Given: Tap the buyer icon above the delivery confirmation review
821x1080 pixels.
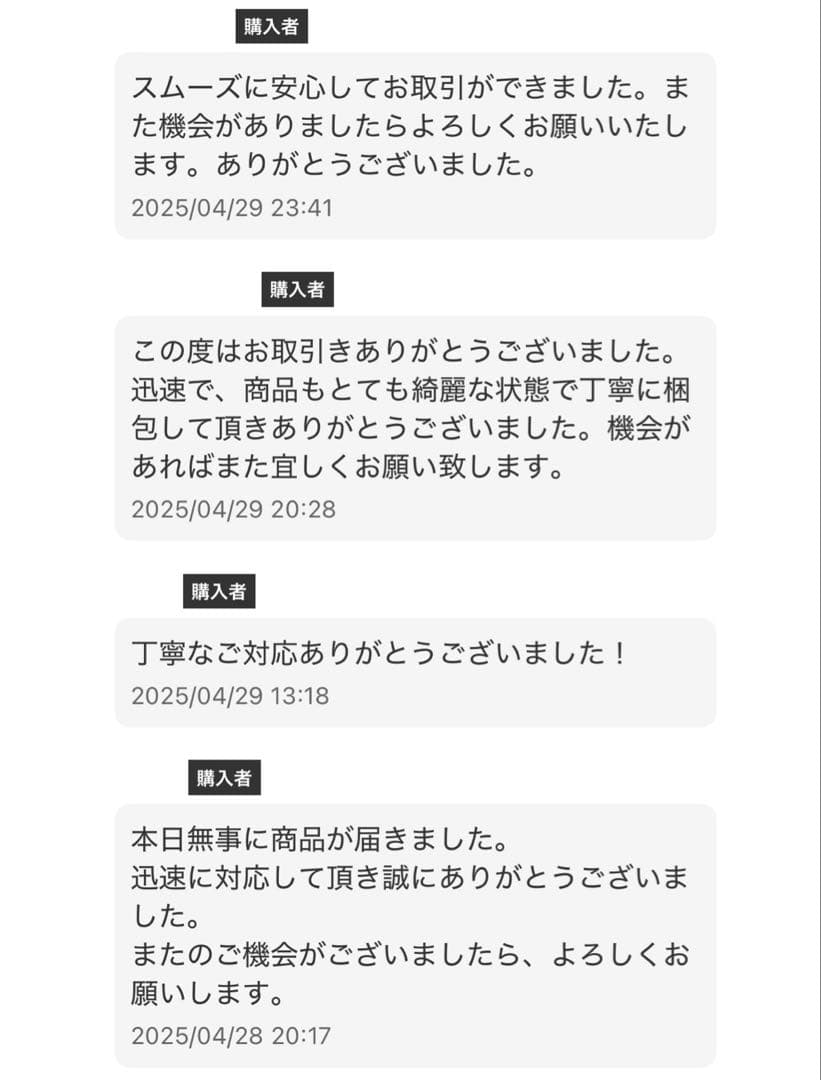Looking at the screenshot, I should (x=225, y=777).
